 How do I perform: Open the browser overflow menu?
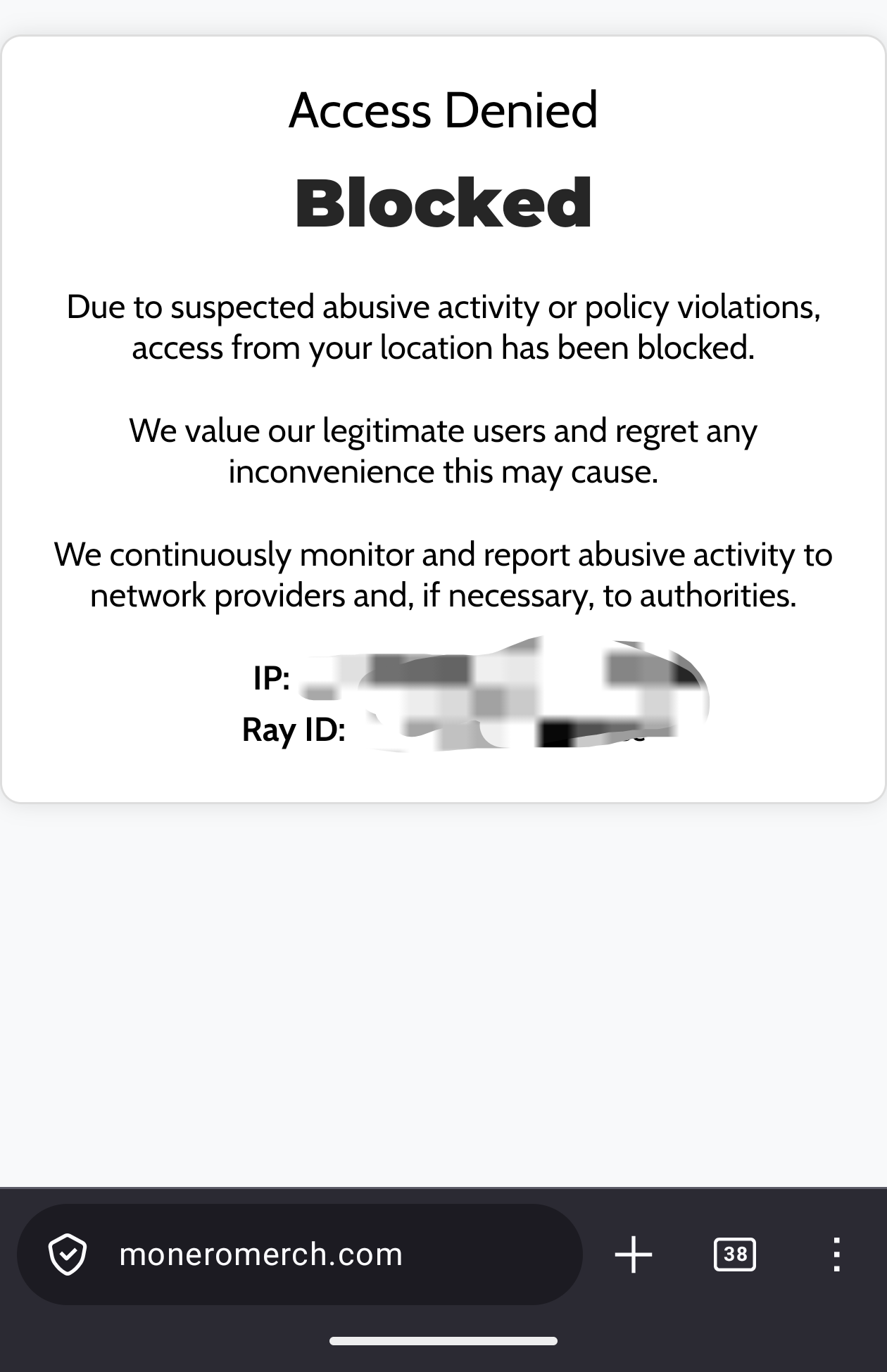click(836, 1254)
